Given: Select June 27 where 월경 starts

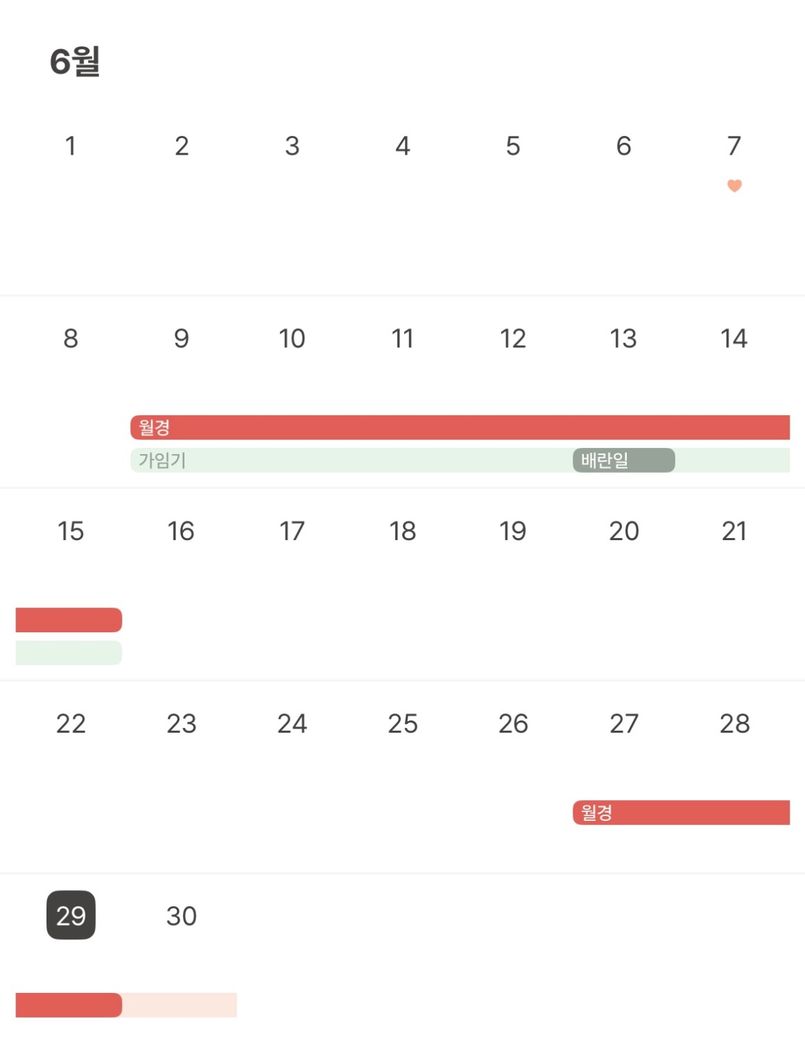Looking at the screenshot, I should 624,724.
